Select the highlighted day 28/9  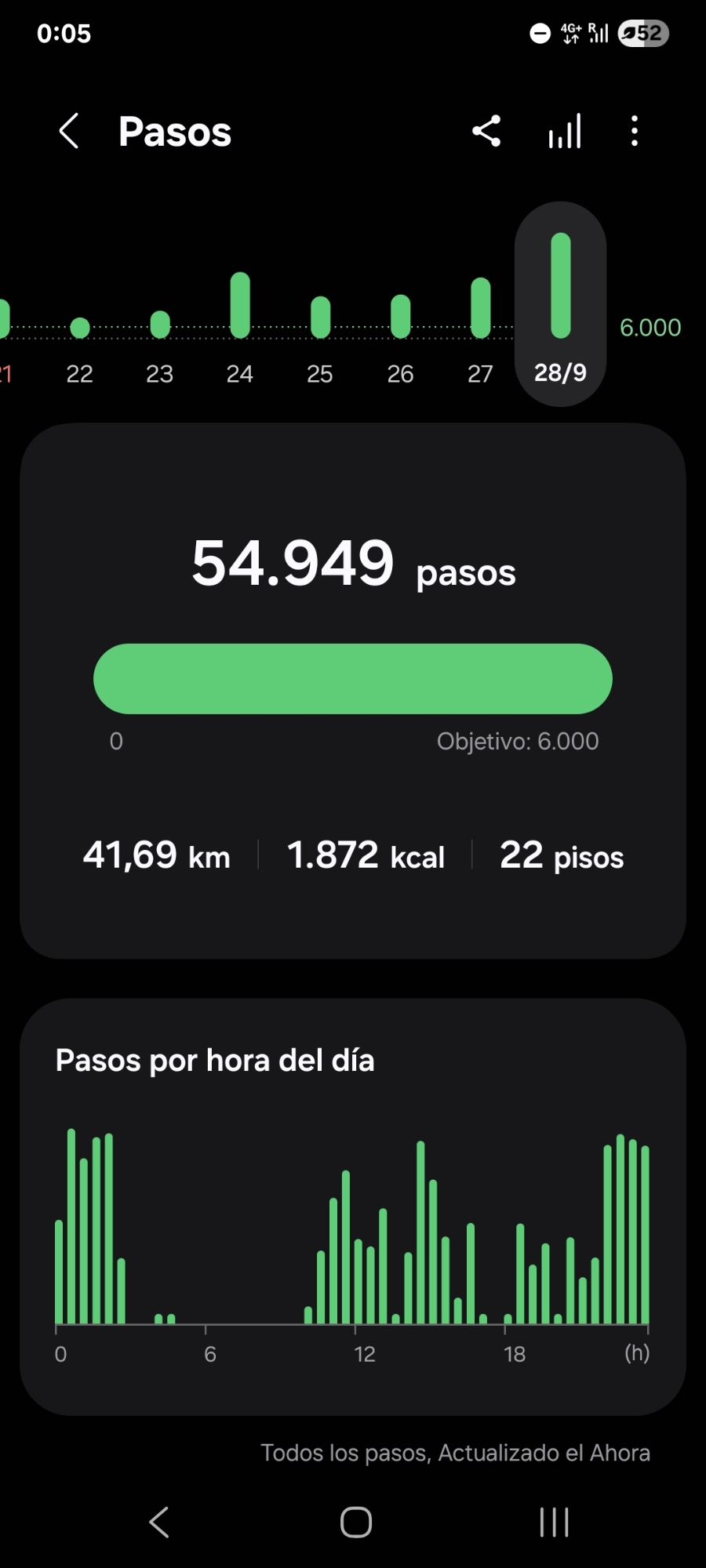click(x=560, y=306)
